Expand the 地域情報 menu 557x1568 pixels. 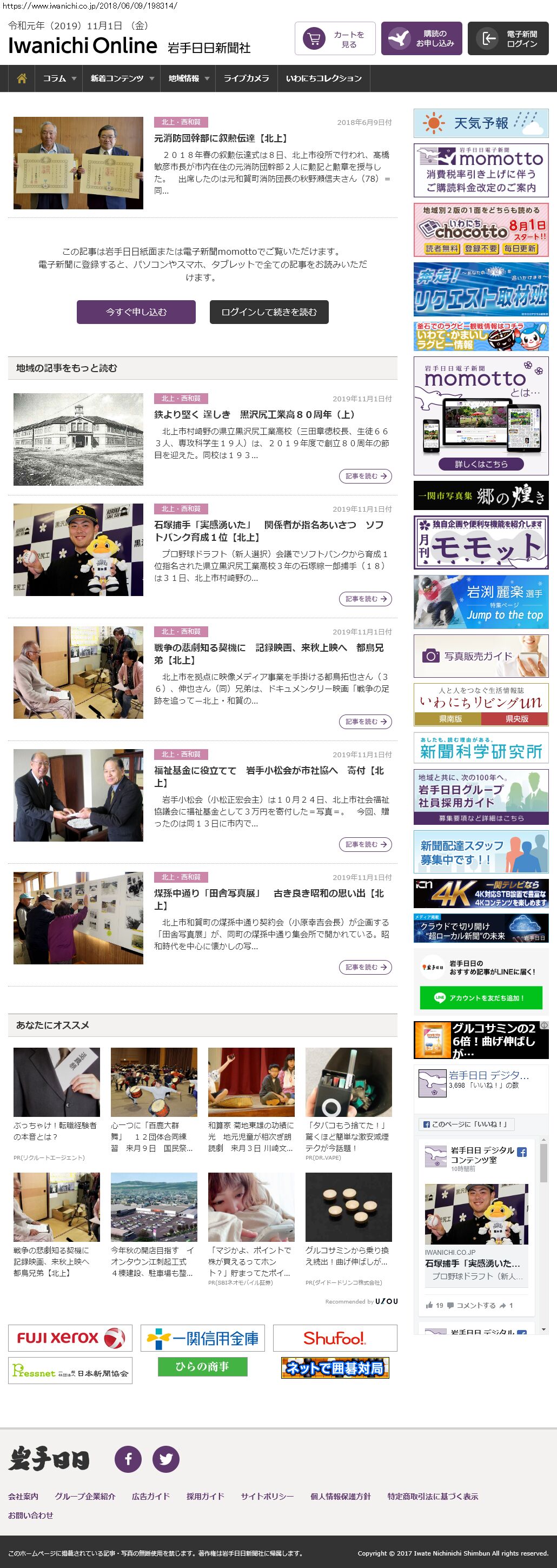coord(188,78)
